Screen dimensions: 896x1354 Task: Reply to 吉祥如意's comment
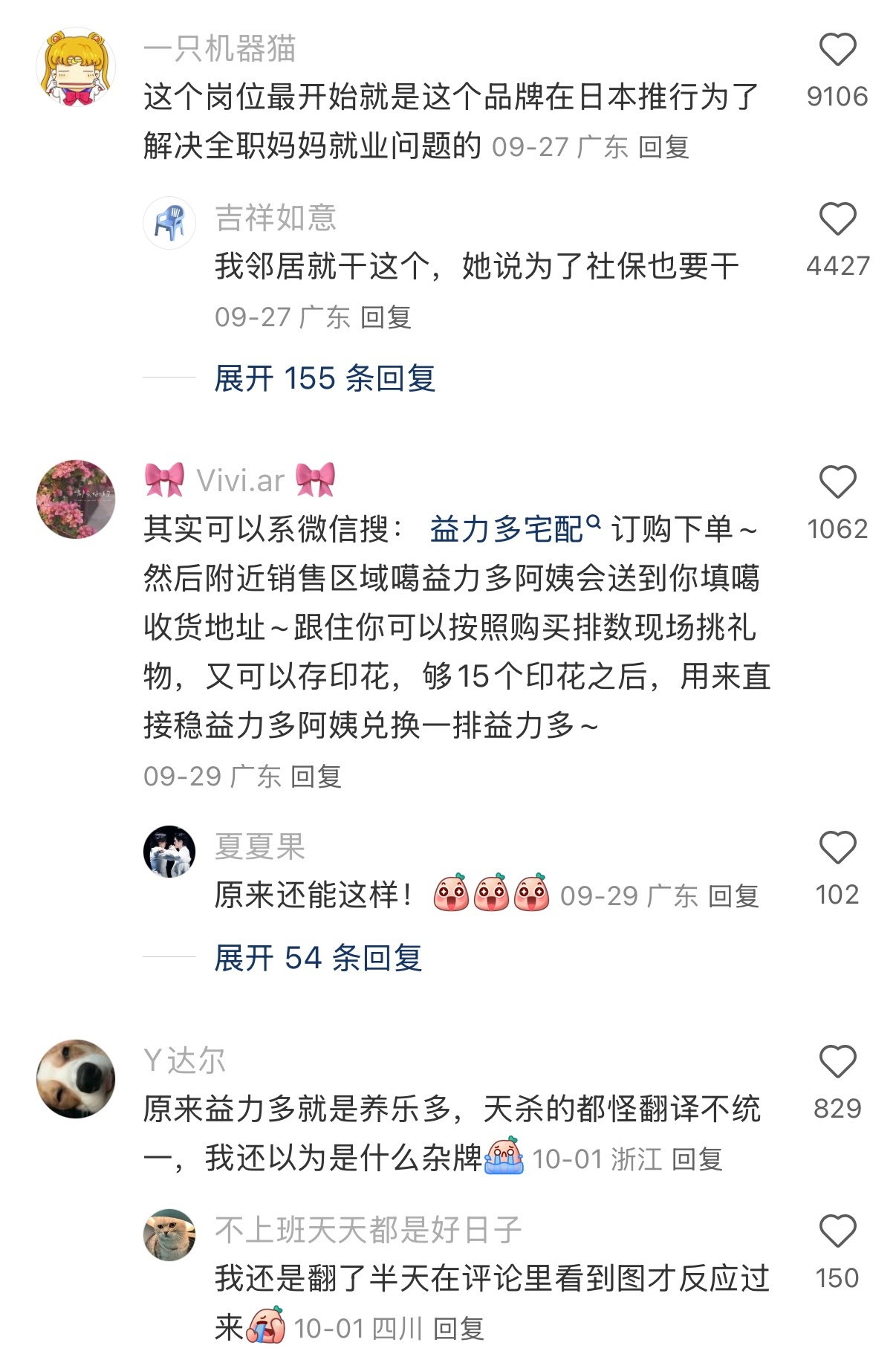(x=386, y=317)
